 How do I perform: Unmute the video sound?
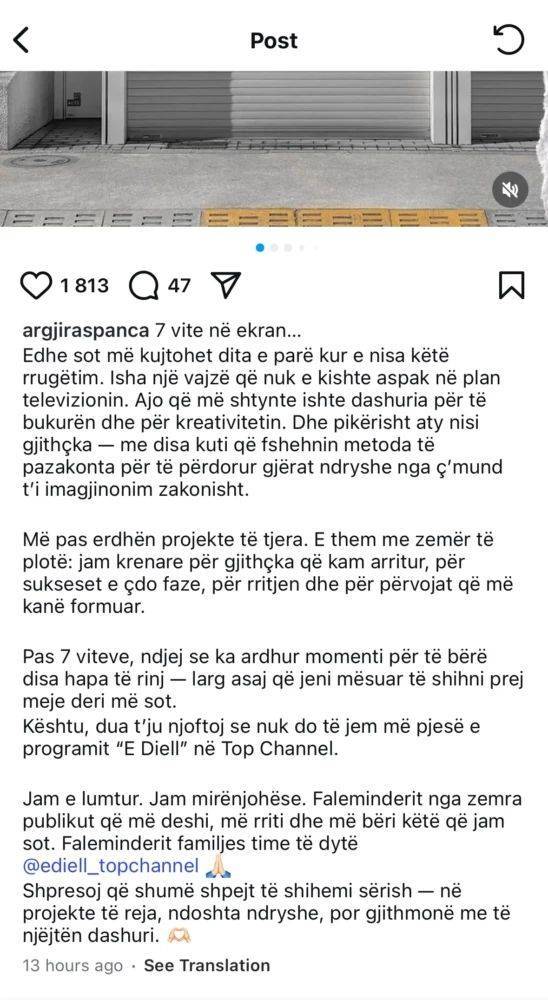click(x=510, y=189)
